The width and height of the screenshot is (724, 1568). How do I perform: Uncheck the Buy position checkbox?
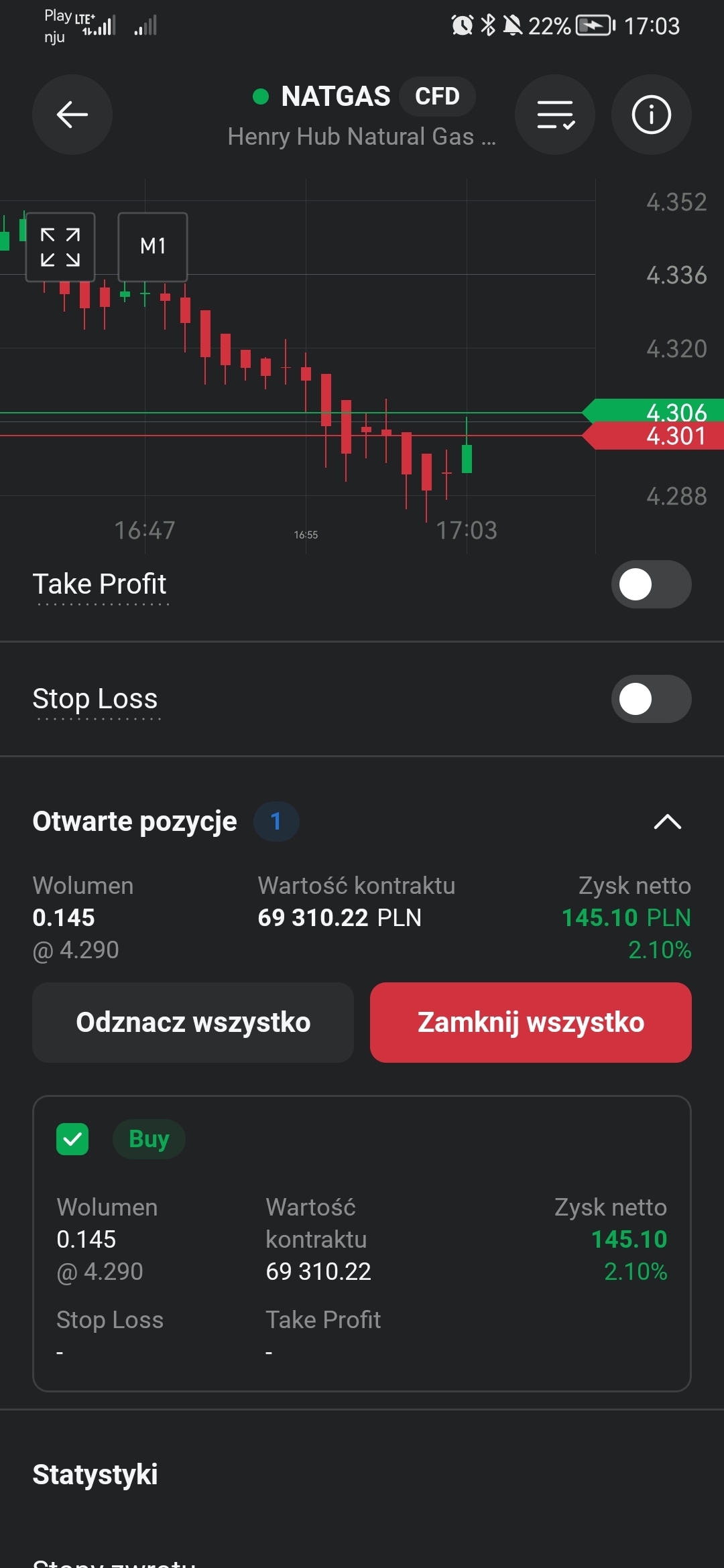(x=72, y=1139)
